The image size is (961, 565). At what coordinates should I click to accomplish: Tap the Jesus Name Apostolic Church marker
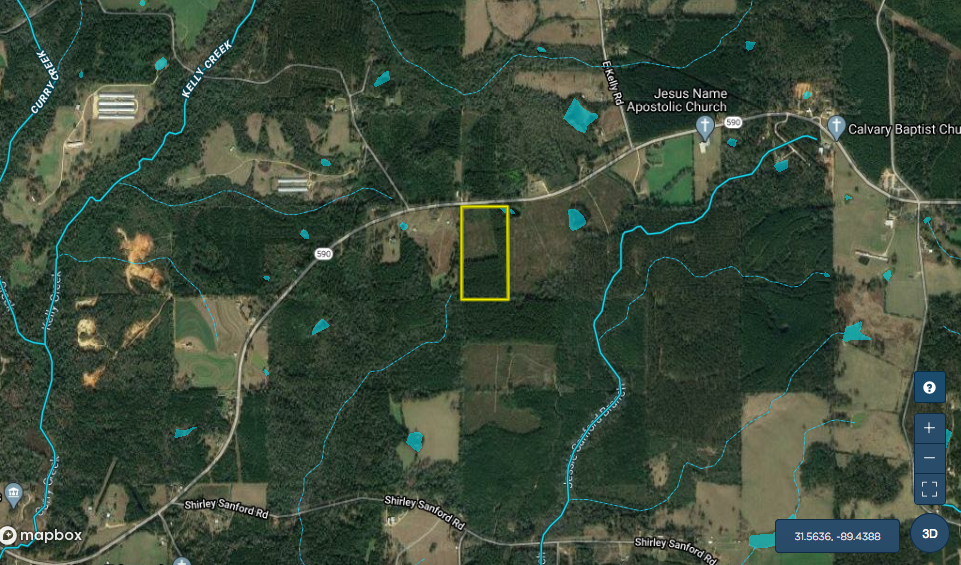pyautogui.click(x=705, y=126)
